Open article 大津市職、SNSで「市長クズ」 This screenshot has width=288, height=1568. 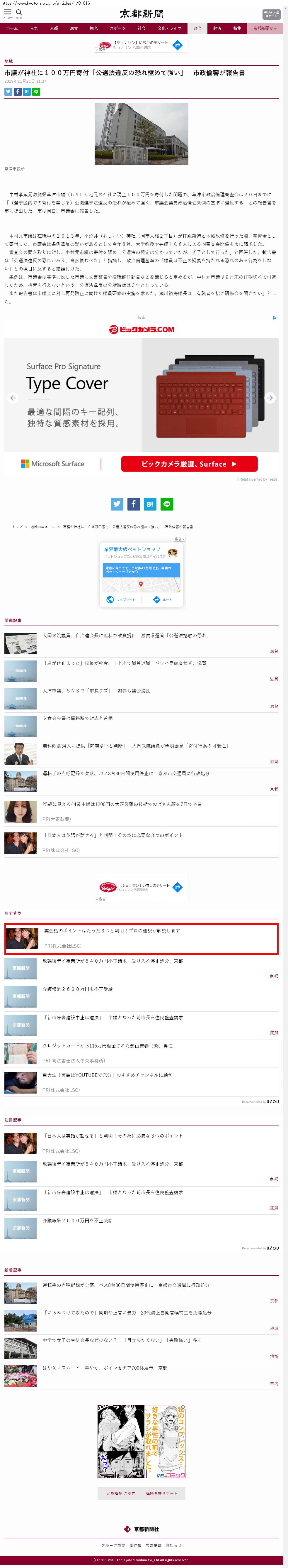point(96,691)
